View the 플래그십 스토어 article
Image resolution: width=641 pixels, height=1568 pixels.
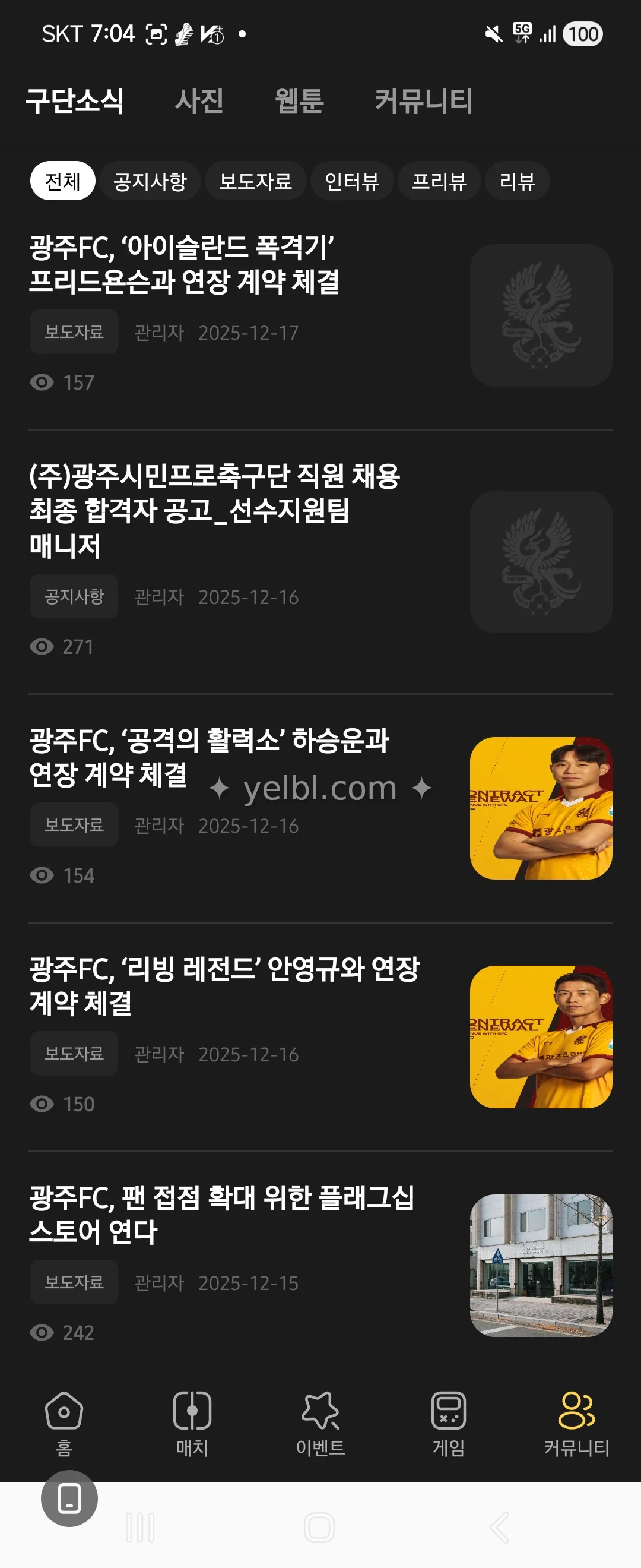(221, 1213)
